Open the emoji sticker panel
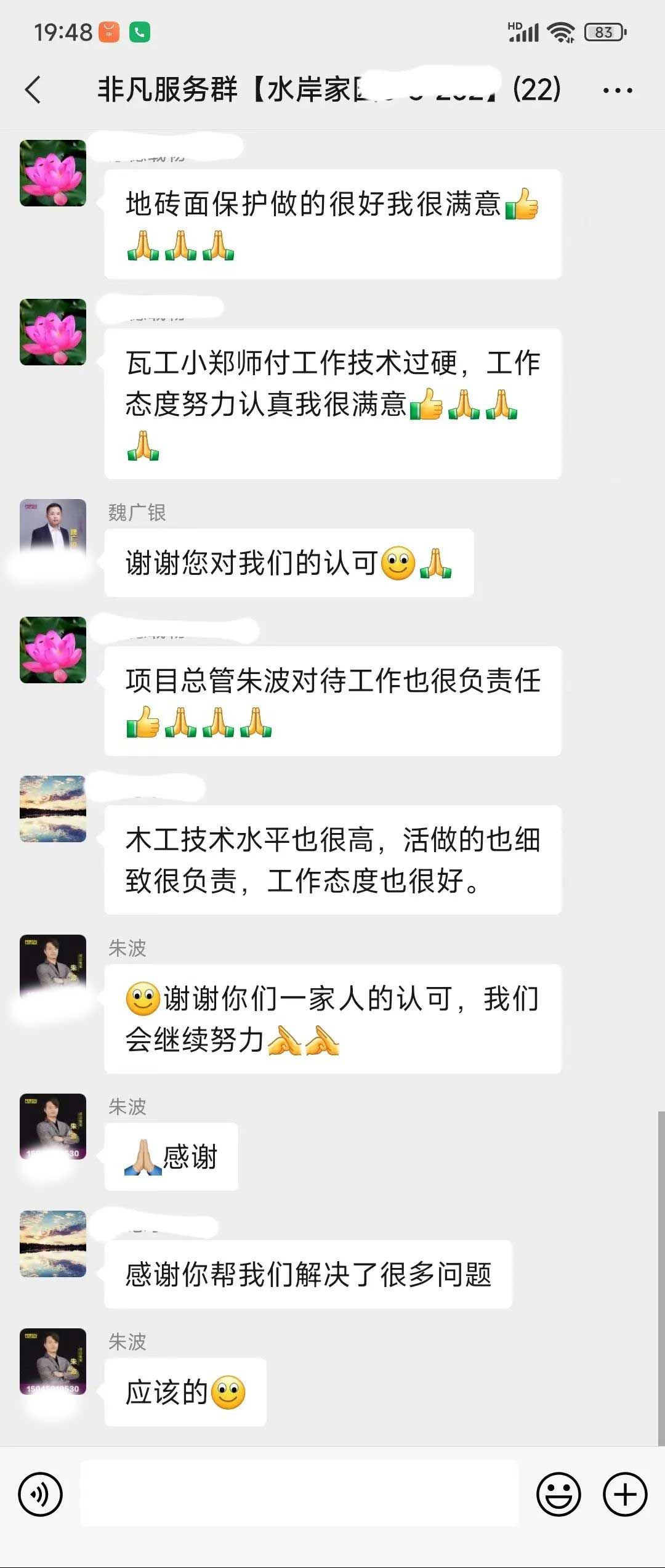The width and height of the screenshot is (665, 1568). pyautogui.click(x=558, y=1494)
